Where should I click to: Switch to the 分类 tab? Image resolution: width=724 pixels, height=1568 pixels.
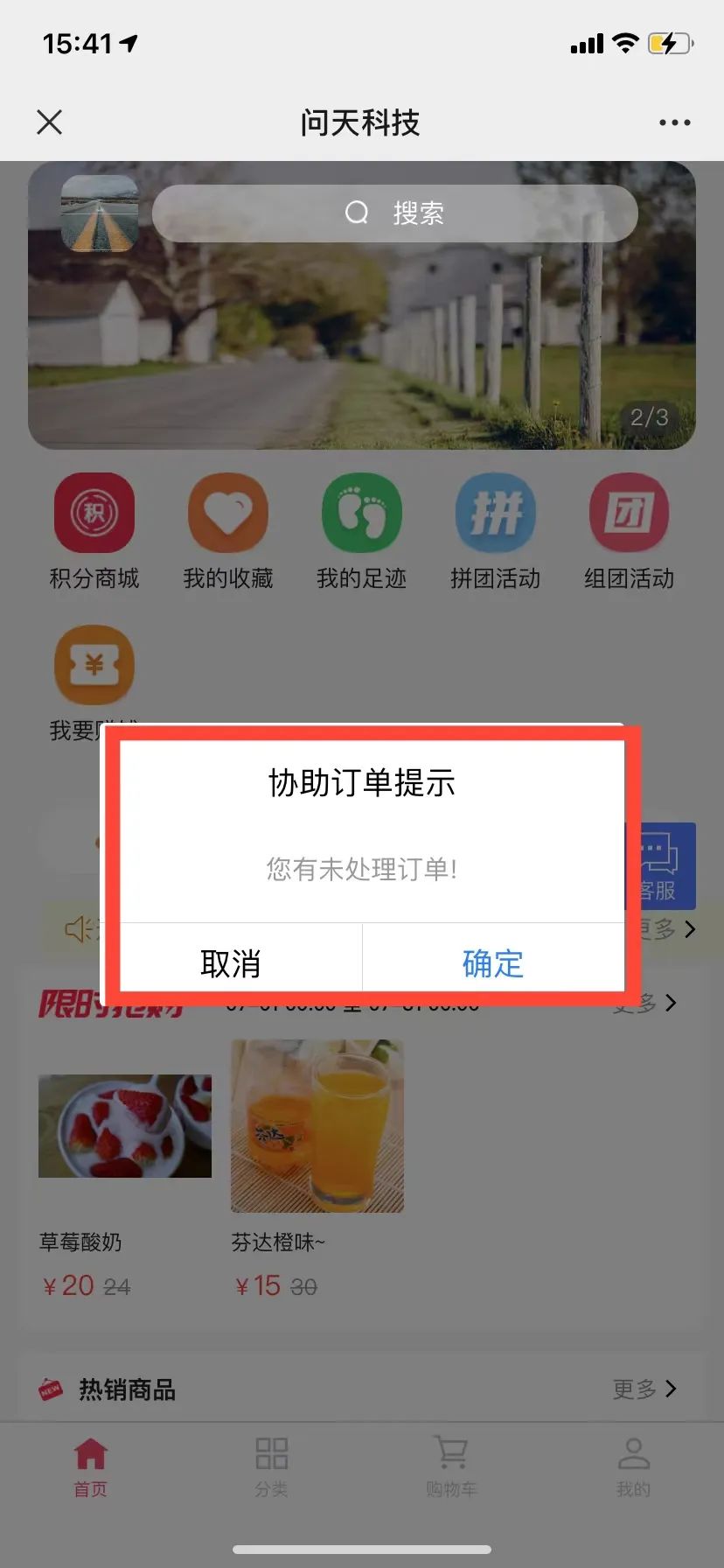[x=272, y=1467]
